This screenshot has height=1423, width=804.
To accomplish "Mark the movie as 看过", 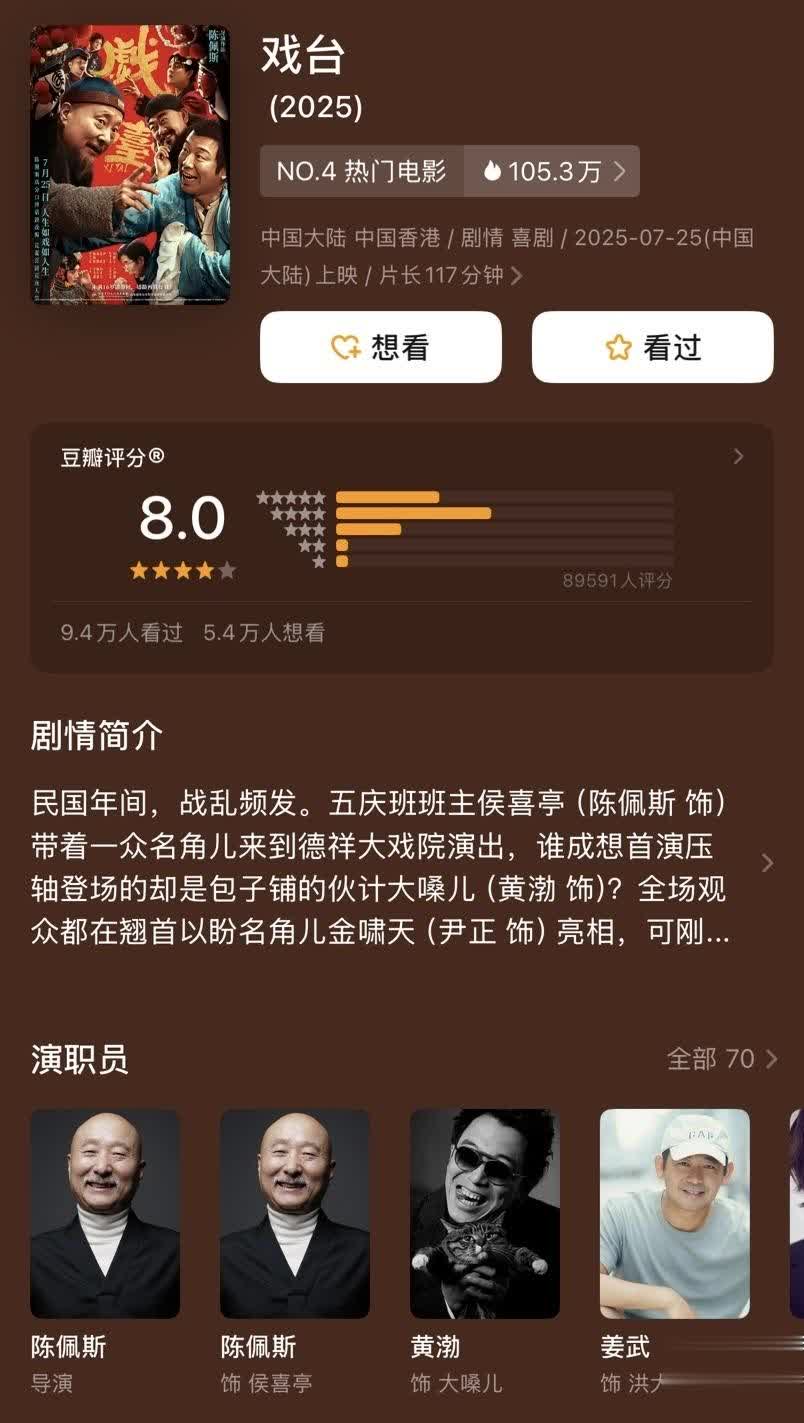I will point(652,347).
